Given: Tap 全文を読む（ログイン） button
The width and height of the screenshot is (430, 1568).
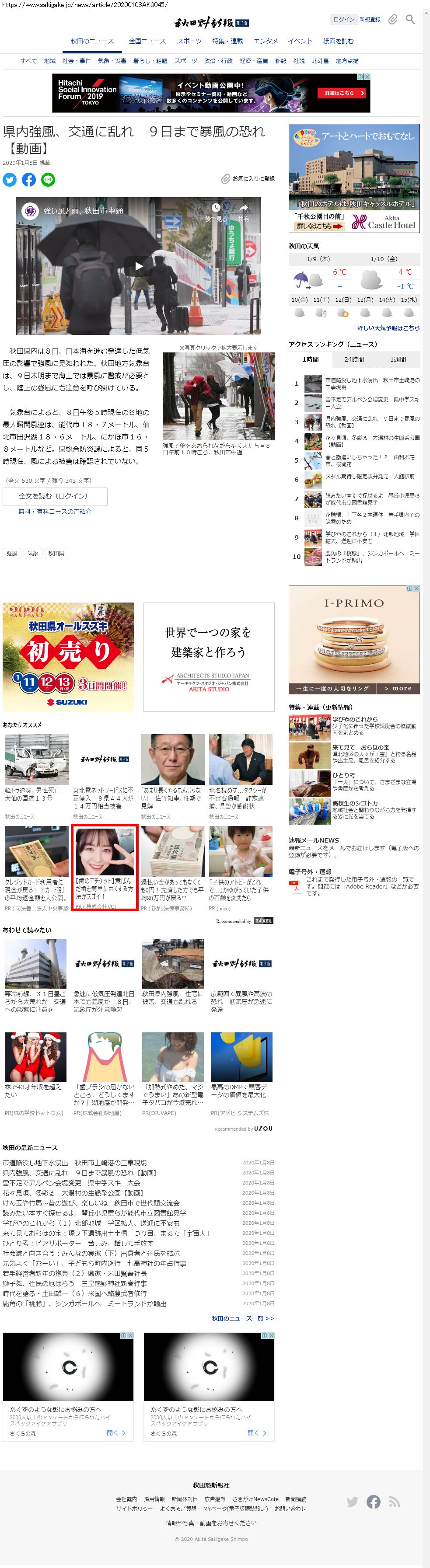Looking at the screenshot, I should click(55, 496).
